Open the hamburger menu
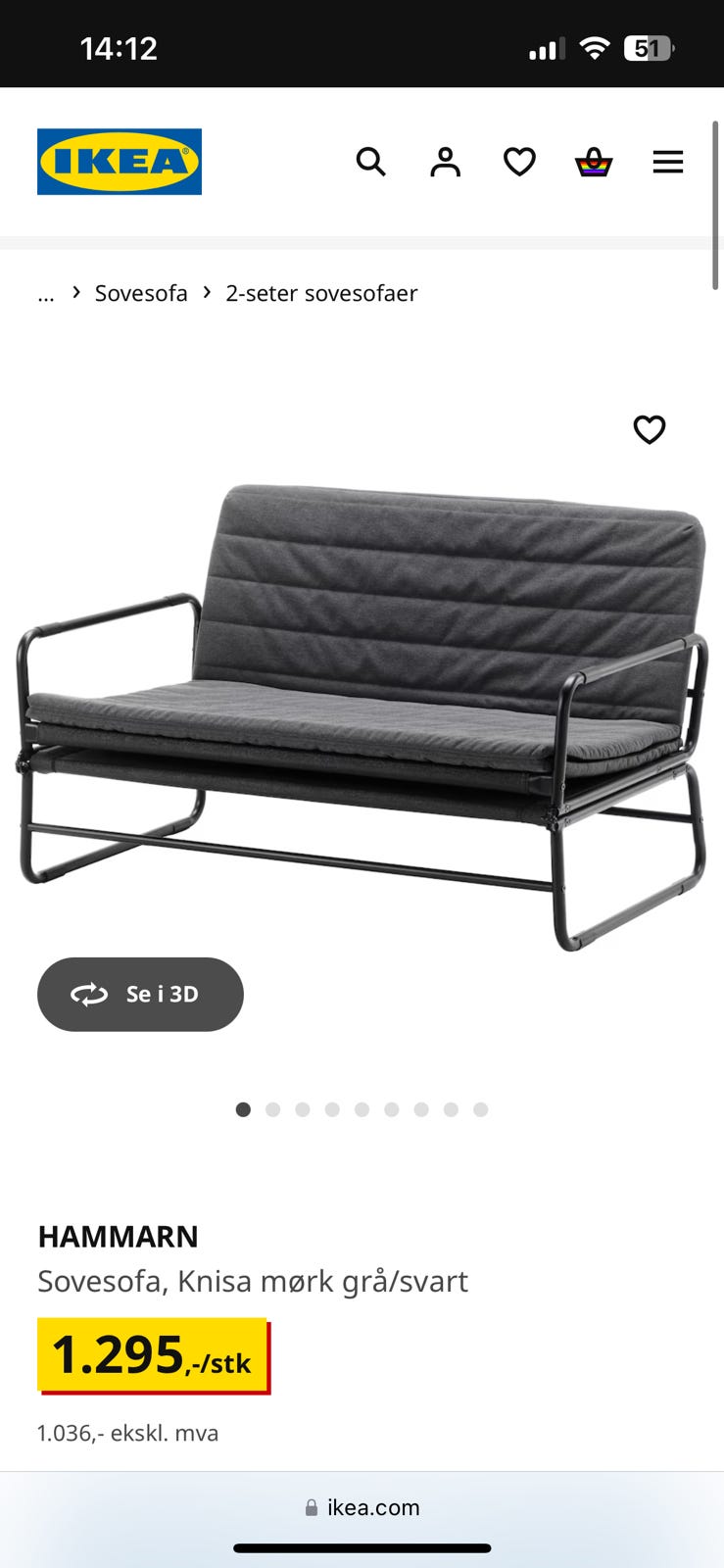The width and height of the screenshot is (724, 1568). coord(668,162)
